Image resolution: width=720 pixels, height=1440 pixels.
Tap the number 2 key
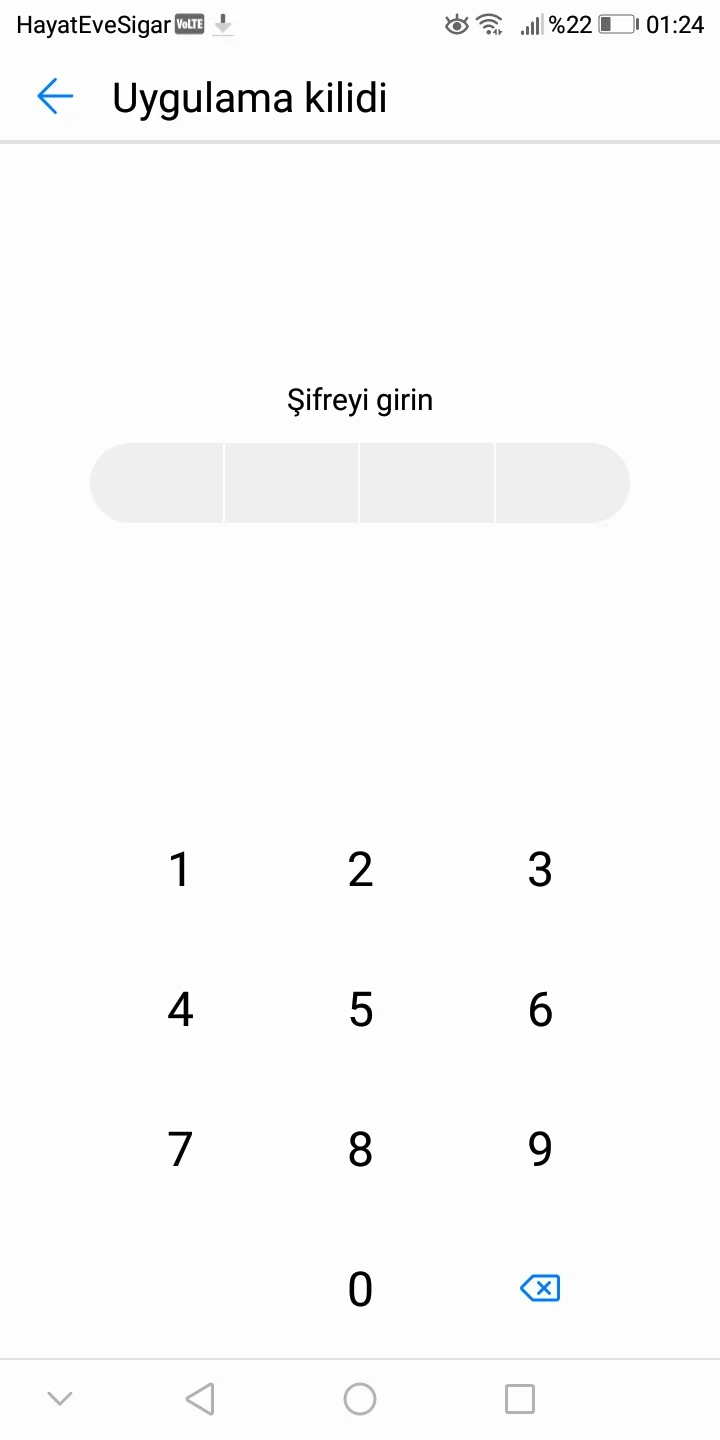(360, 870)
